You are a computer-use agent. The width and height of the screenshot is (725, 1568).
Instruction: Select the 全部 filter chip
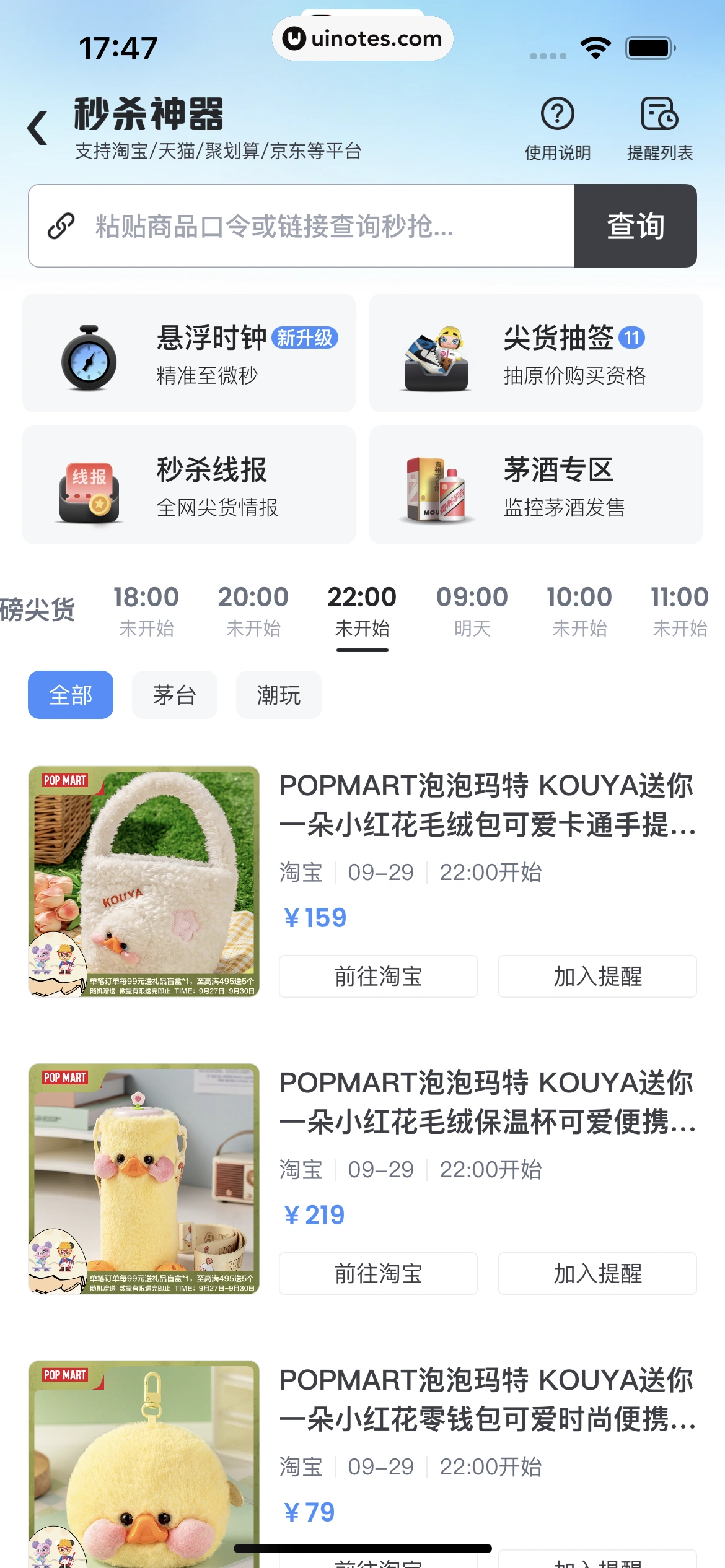(71, 695)
